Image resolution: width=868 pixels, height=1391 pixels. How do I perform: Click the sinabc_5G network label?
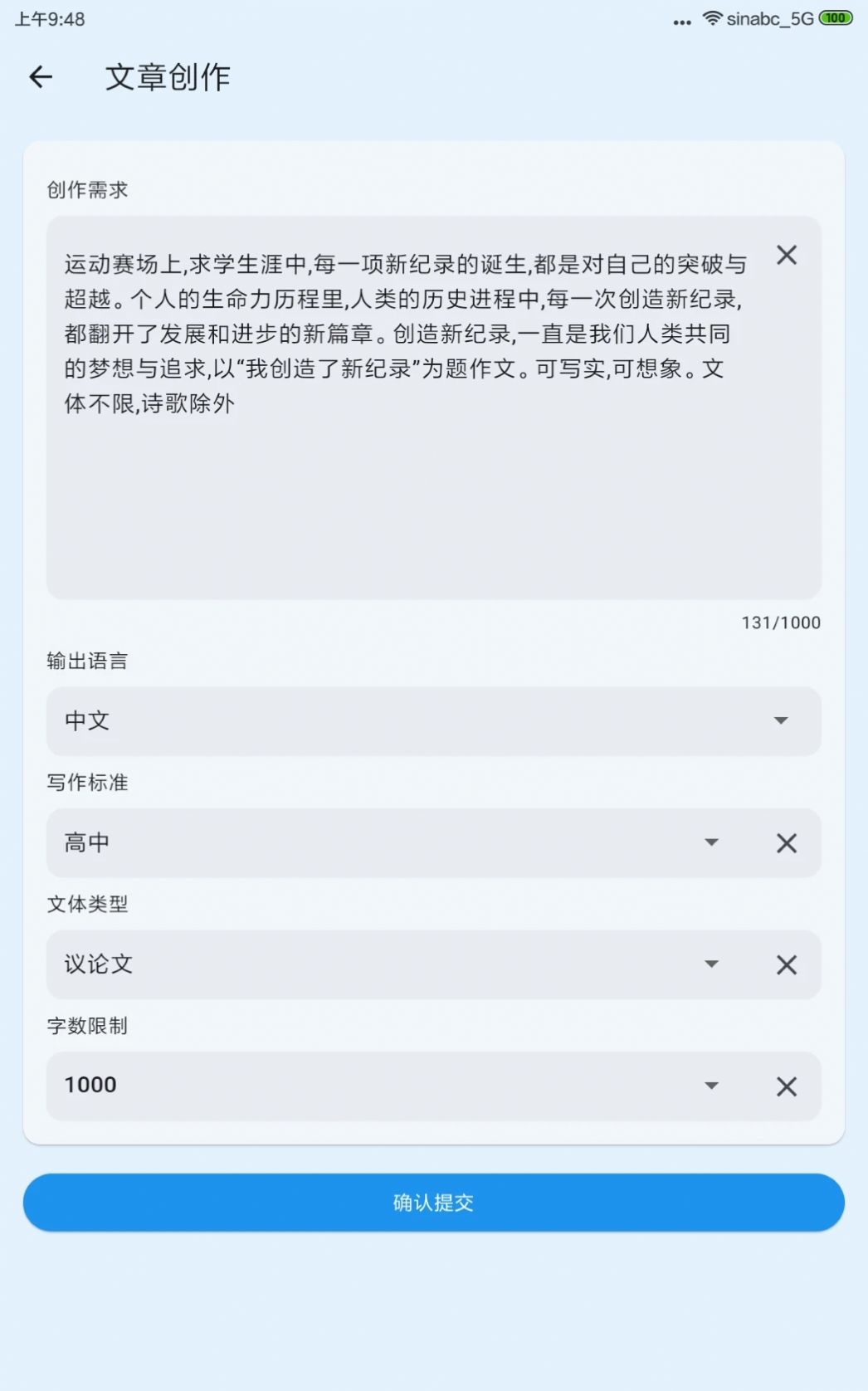(771, 17)
